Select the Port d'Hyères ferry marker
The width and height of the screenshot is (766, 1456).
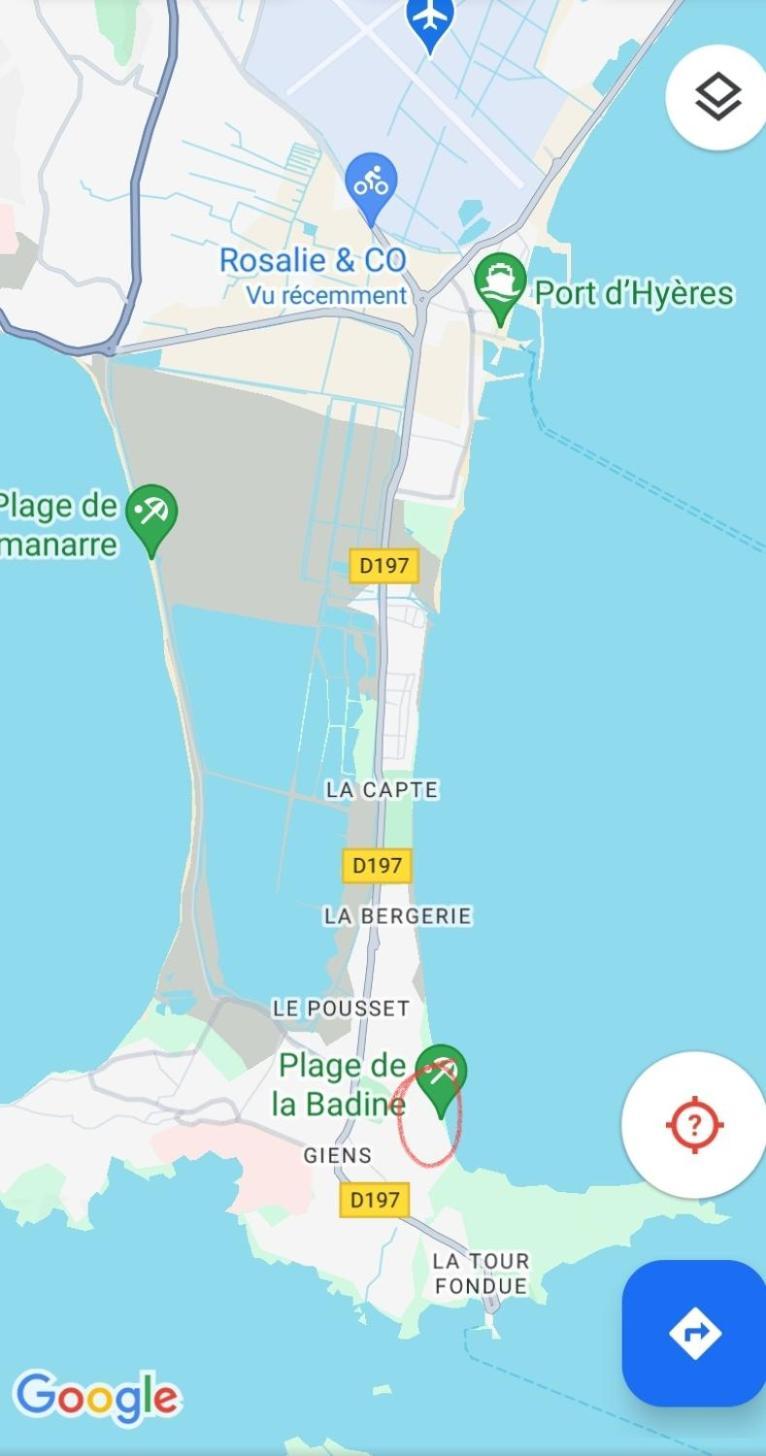[500, 283]
